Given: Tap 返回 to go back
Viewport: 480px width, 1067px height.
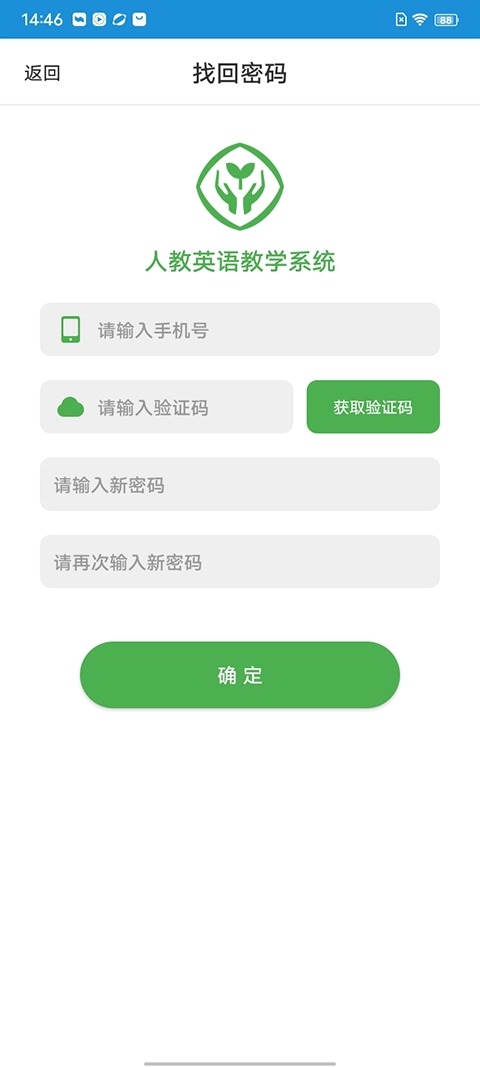Looking at the screenshot, I should [x=42, y=73].
